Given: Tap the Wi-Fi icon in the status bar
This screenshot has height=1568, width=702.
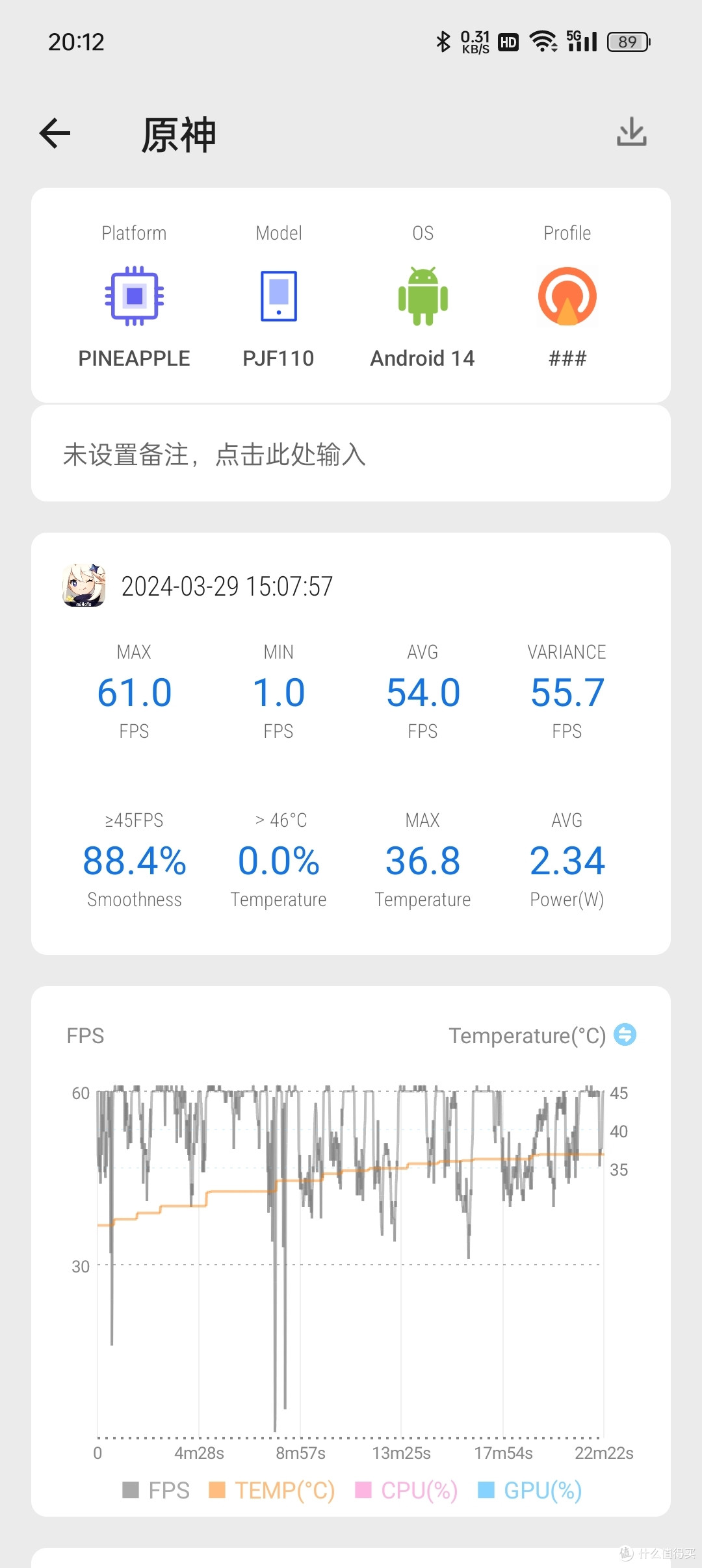Looking at the screenshot, I should tap(545, 40).
